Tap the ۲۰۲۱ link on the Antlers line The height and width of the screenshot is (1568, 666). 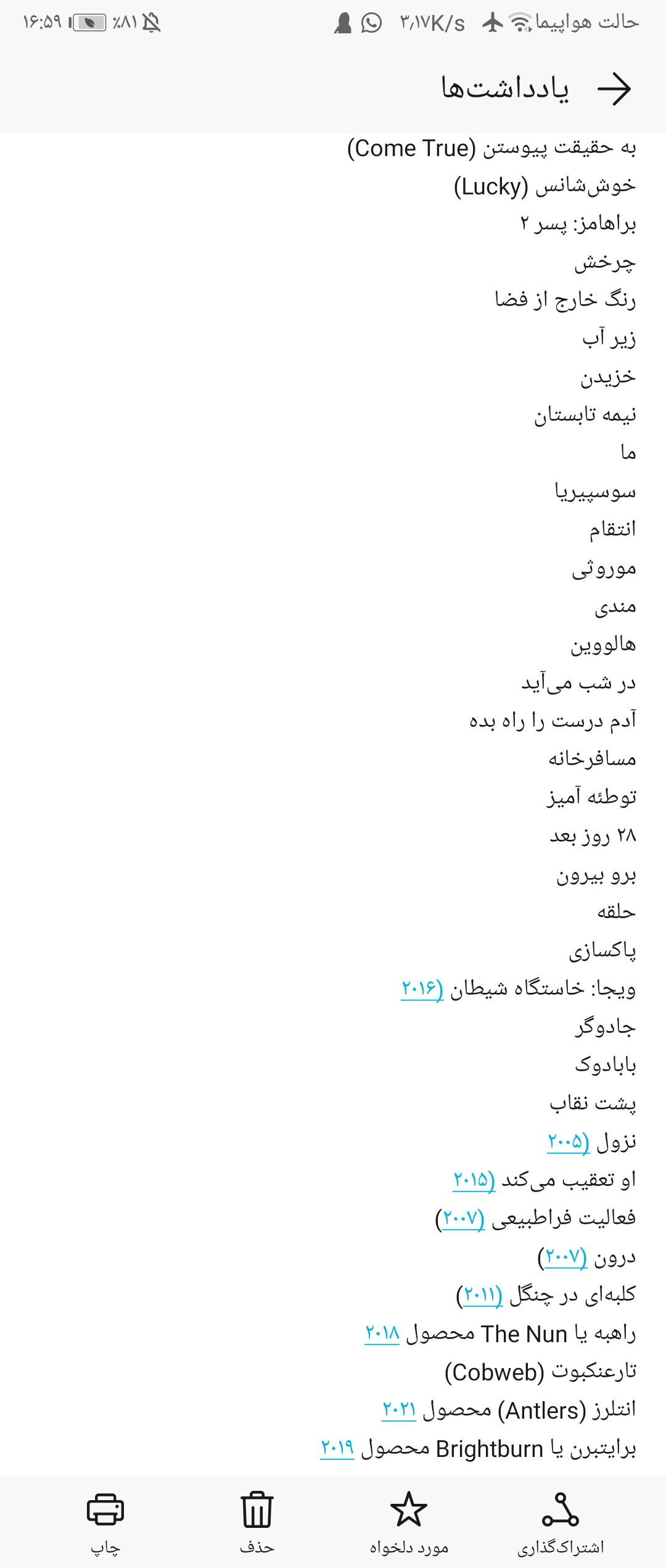click(x=399, y=1410)
